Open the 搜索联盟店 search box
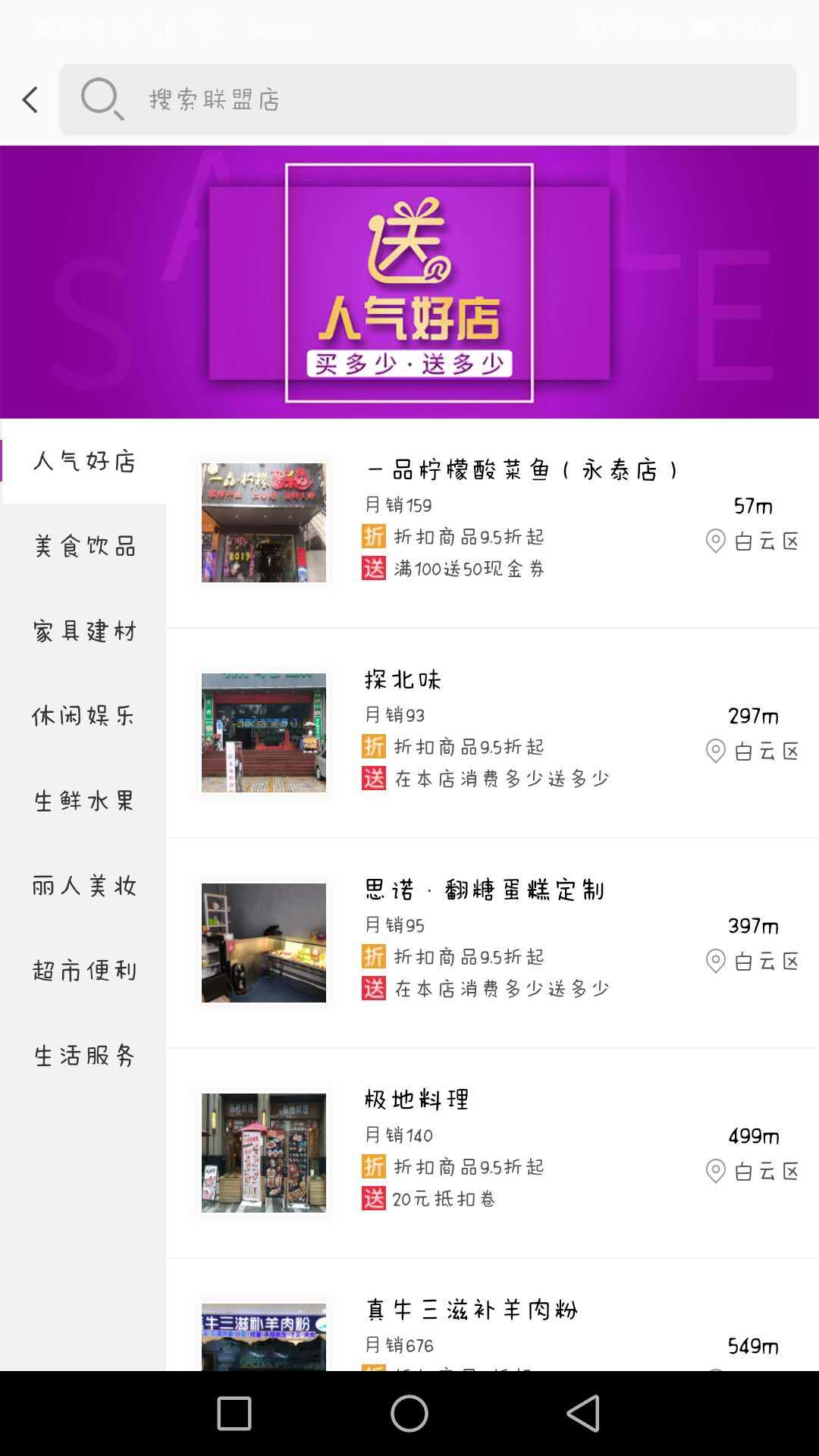 point(428,99)
